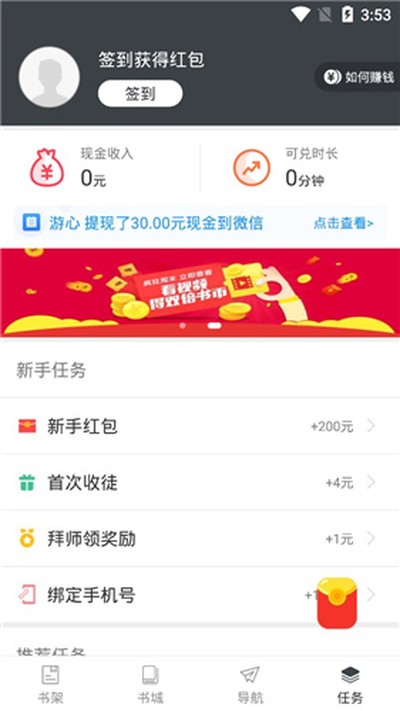
Task: View 现金收入 cash income details
Action: pos(100,167)
